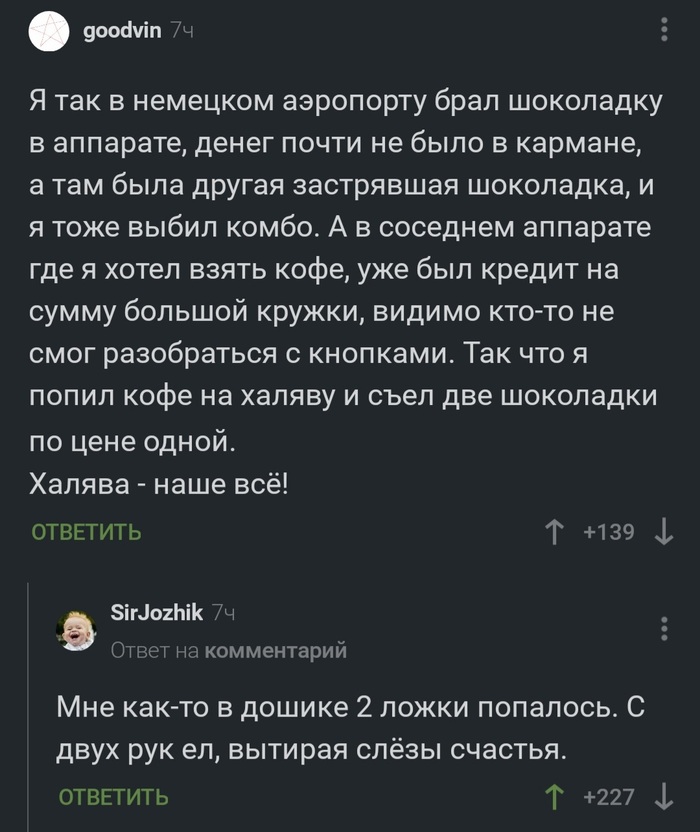
Task: Open goodvin's profile avatar
Action: (x=49, y=32)
